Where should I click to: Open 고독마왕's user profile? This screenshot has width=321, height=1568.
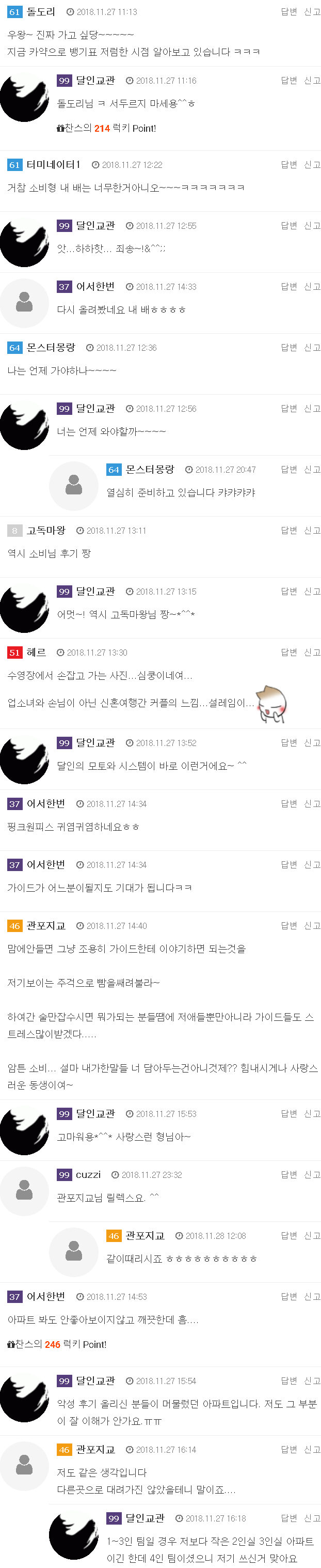45,530
